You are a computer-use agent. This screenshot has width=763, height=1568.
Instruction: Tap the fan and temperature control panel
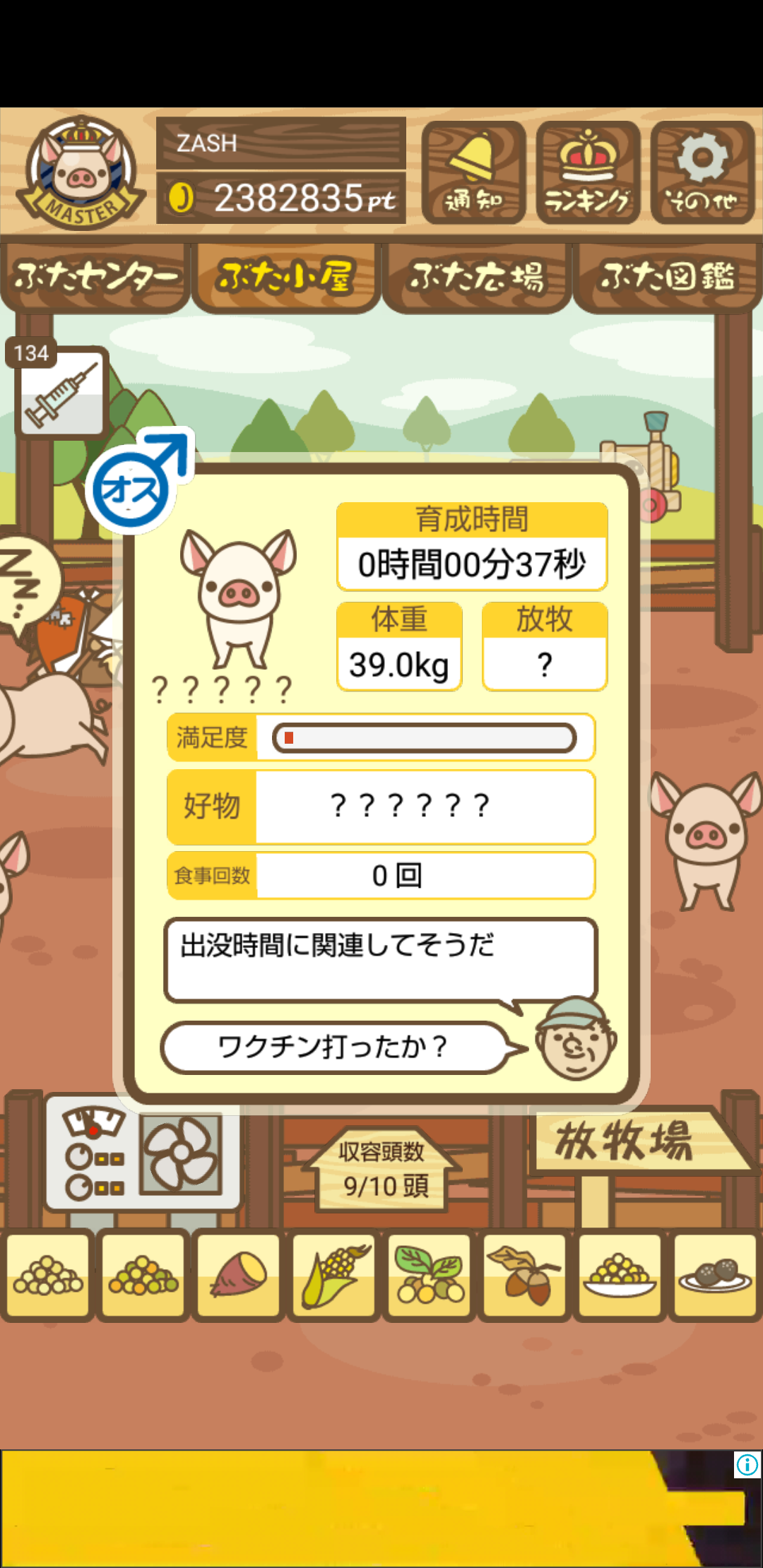pyautogui.click(x=143, y=1153)
